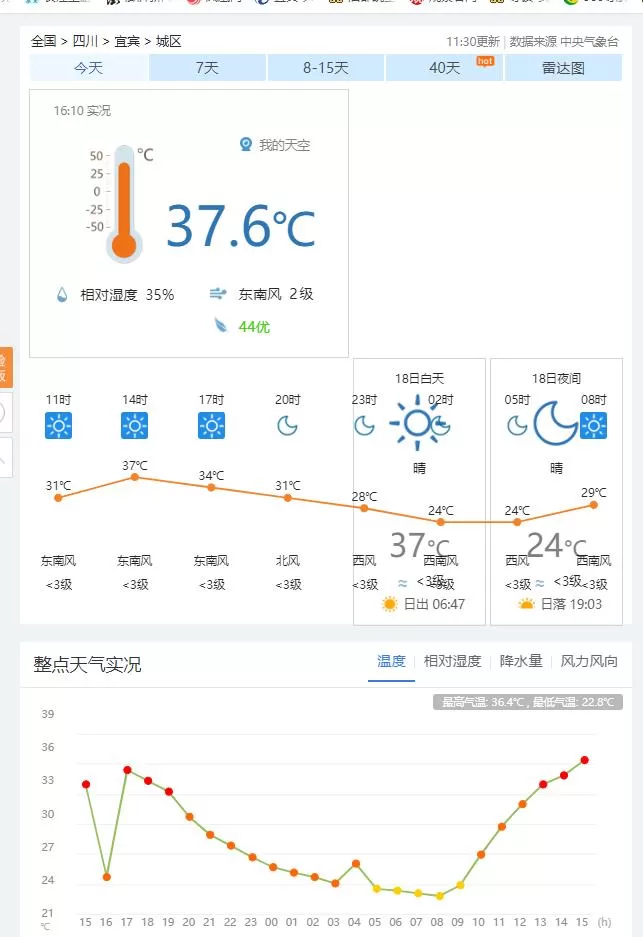Screen dimensions: 643x937
Task: Open the 宜宾 city link
Action: (x=127, y=41)
